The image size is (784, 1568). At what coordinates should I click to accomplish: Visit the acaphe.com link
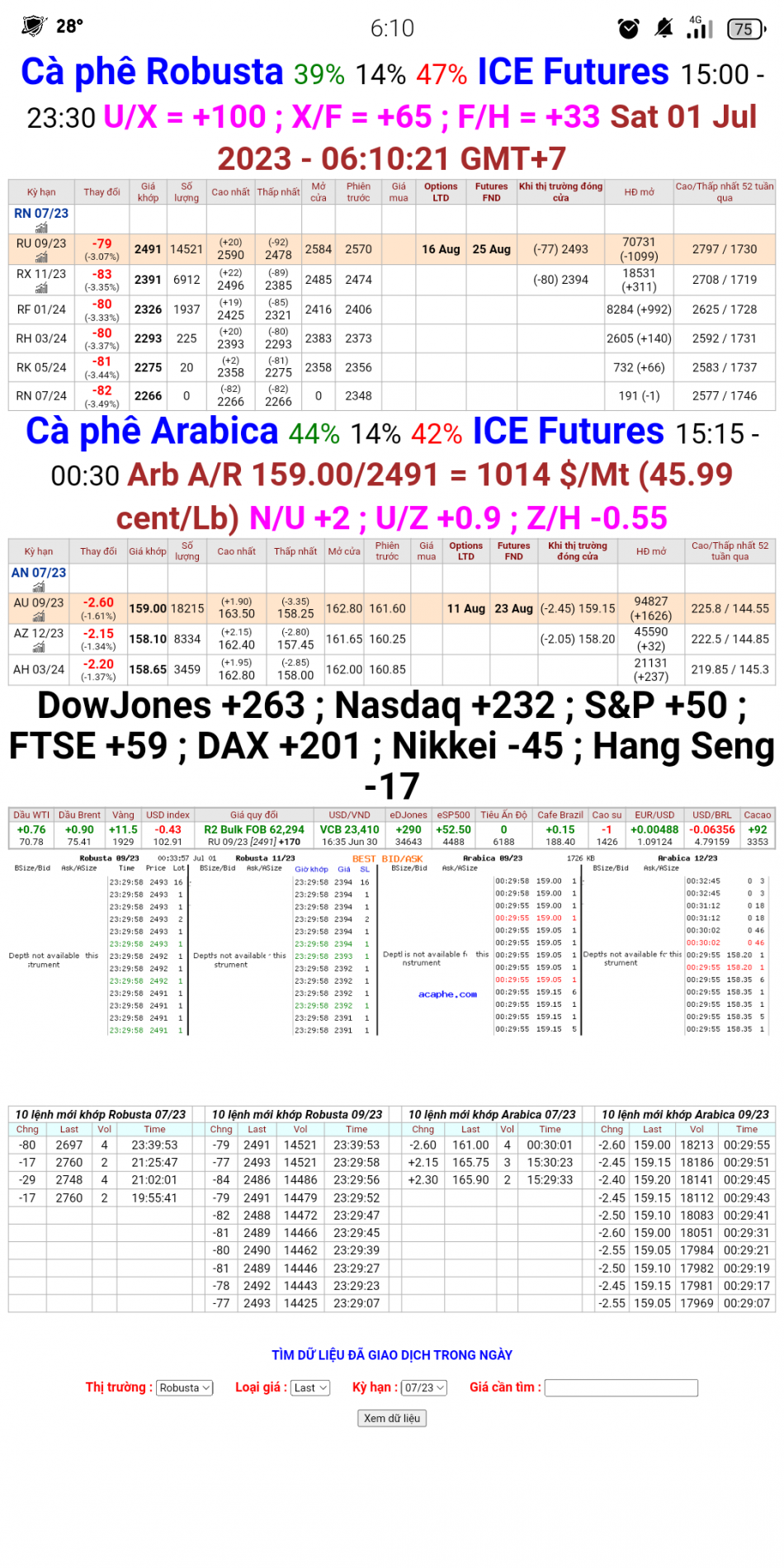pos(446,994)
